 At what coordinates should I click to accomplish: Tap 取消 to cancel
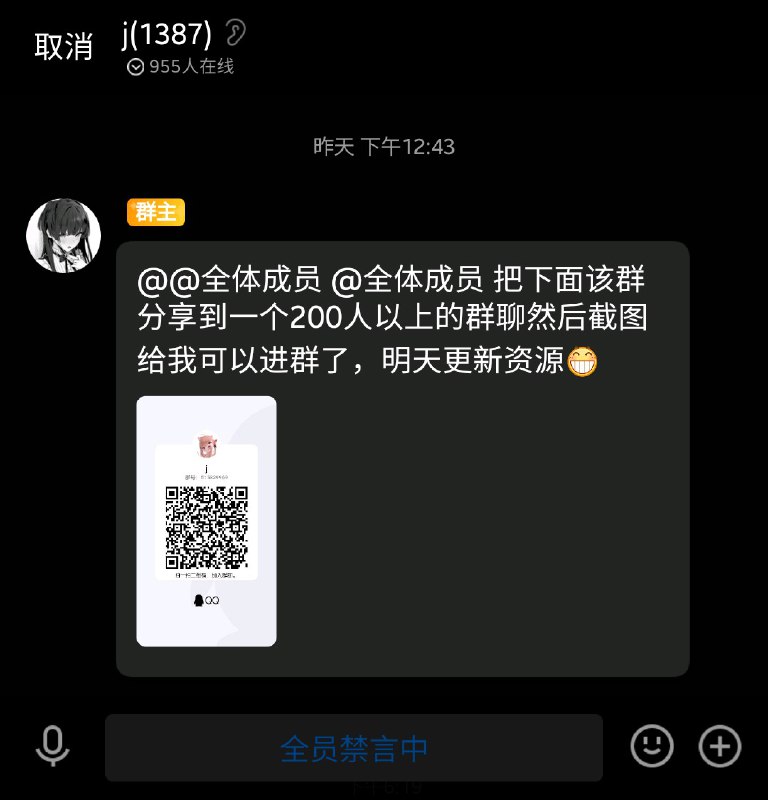point(64,46)
